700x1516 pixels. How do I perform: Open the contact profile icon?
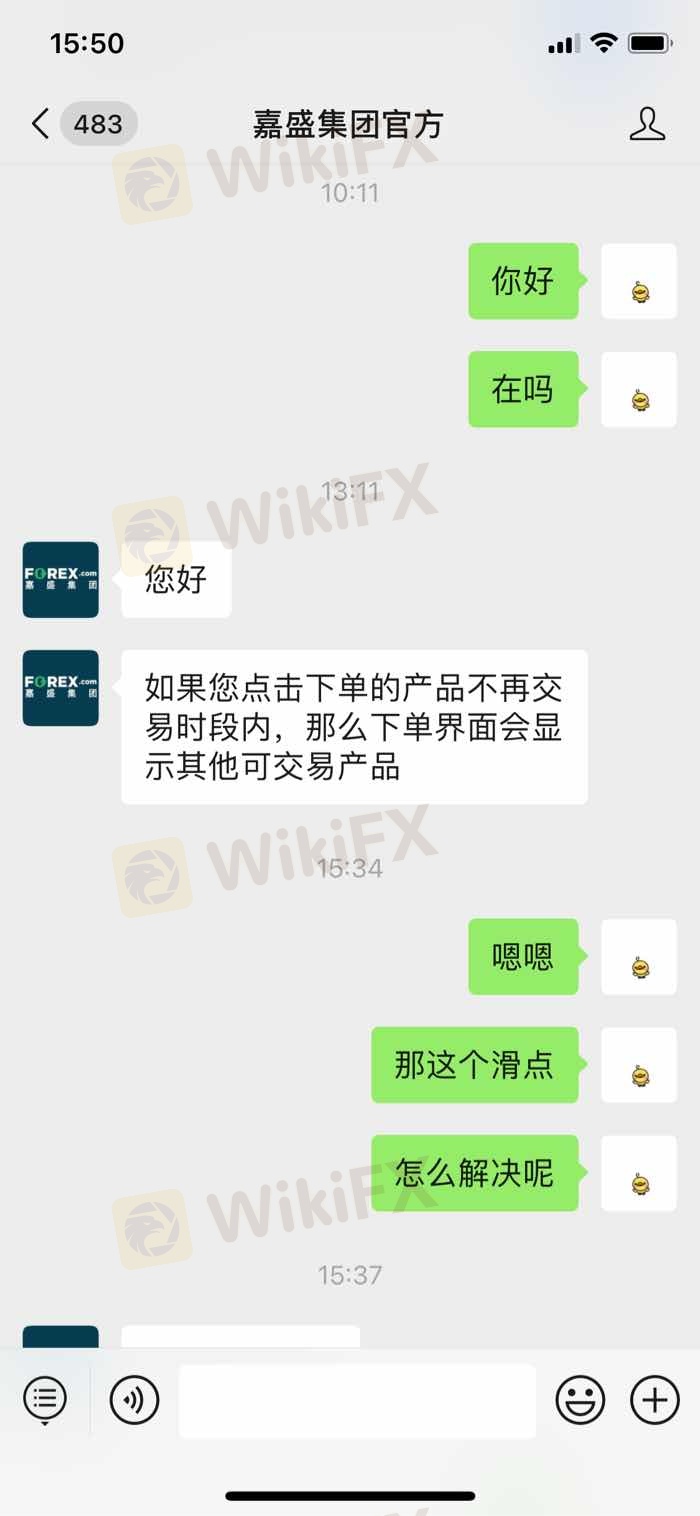647,125
